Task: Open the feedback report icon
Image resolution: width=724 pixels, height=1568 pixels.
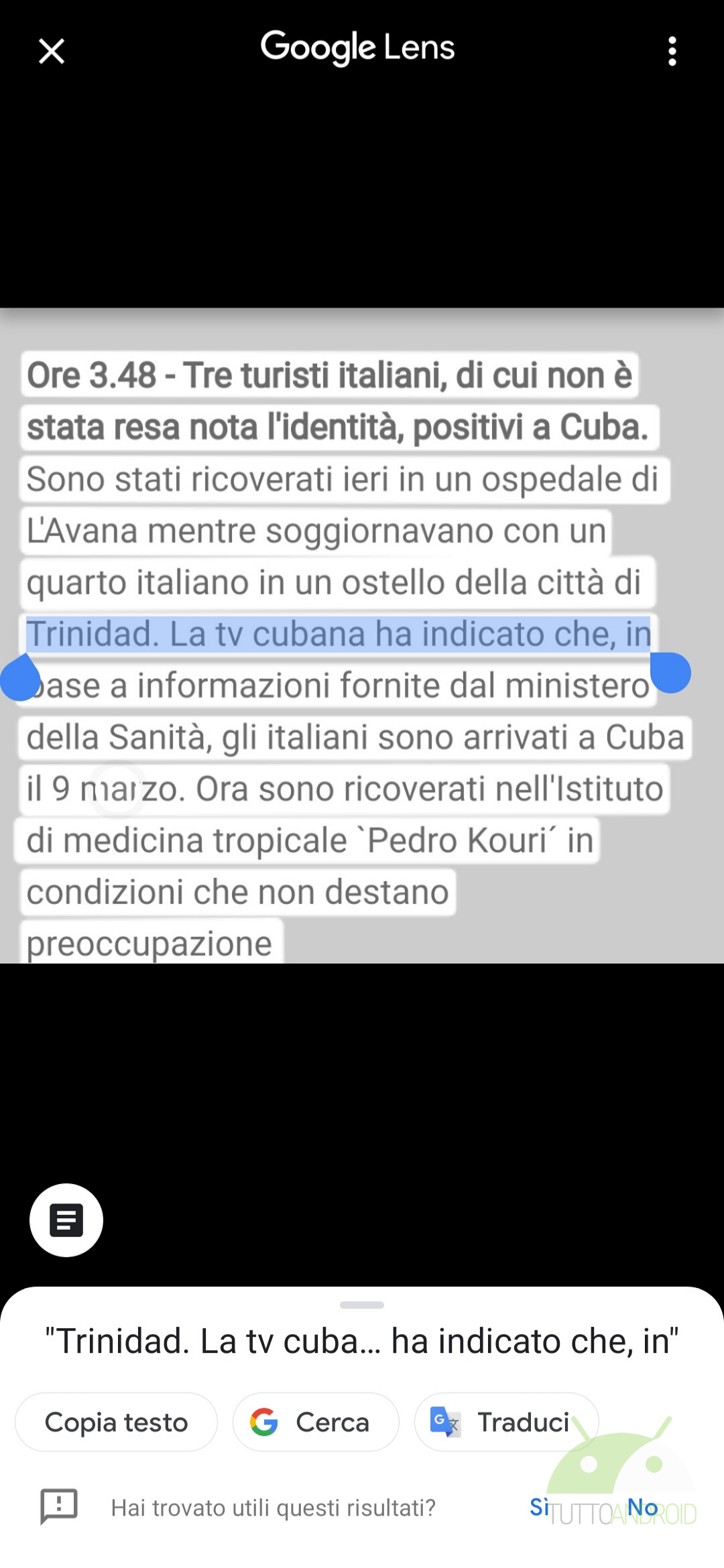Action: pos(59,1506)
